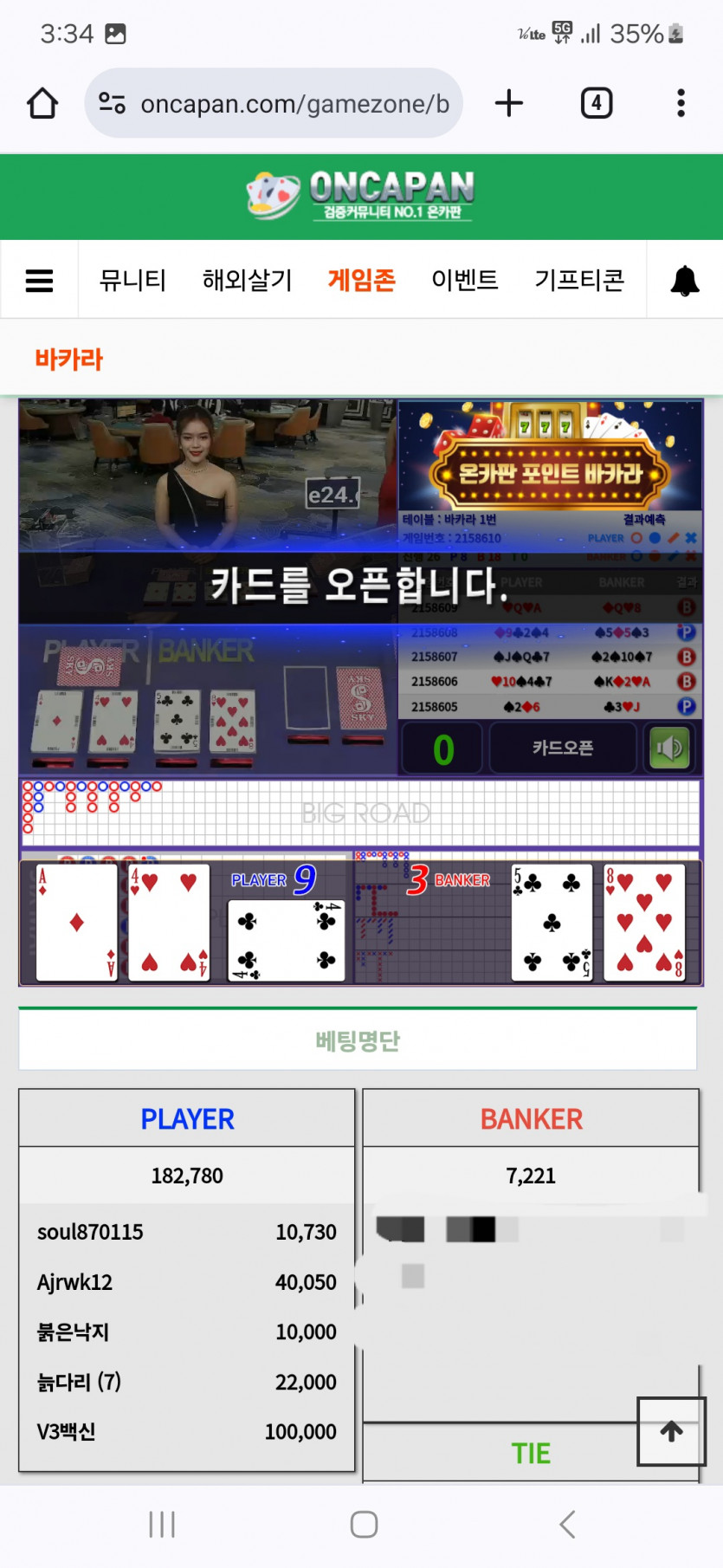Open the system recent apps view
The height and width of the screenshot is (1568, 723).
162,1525
